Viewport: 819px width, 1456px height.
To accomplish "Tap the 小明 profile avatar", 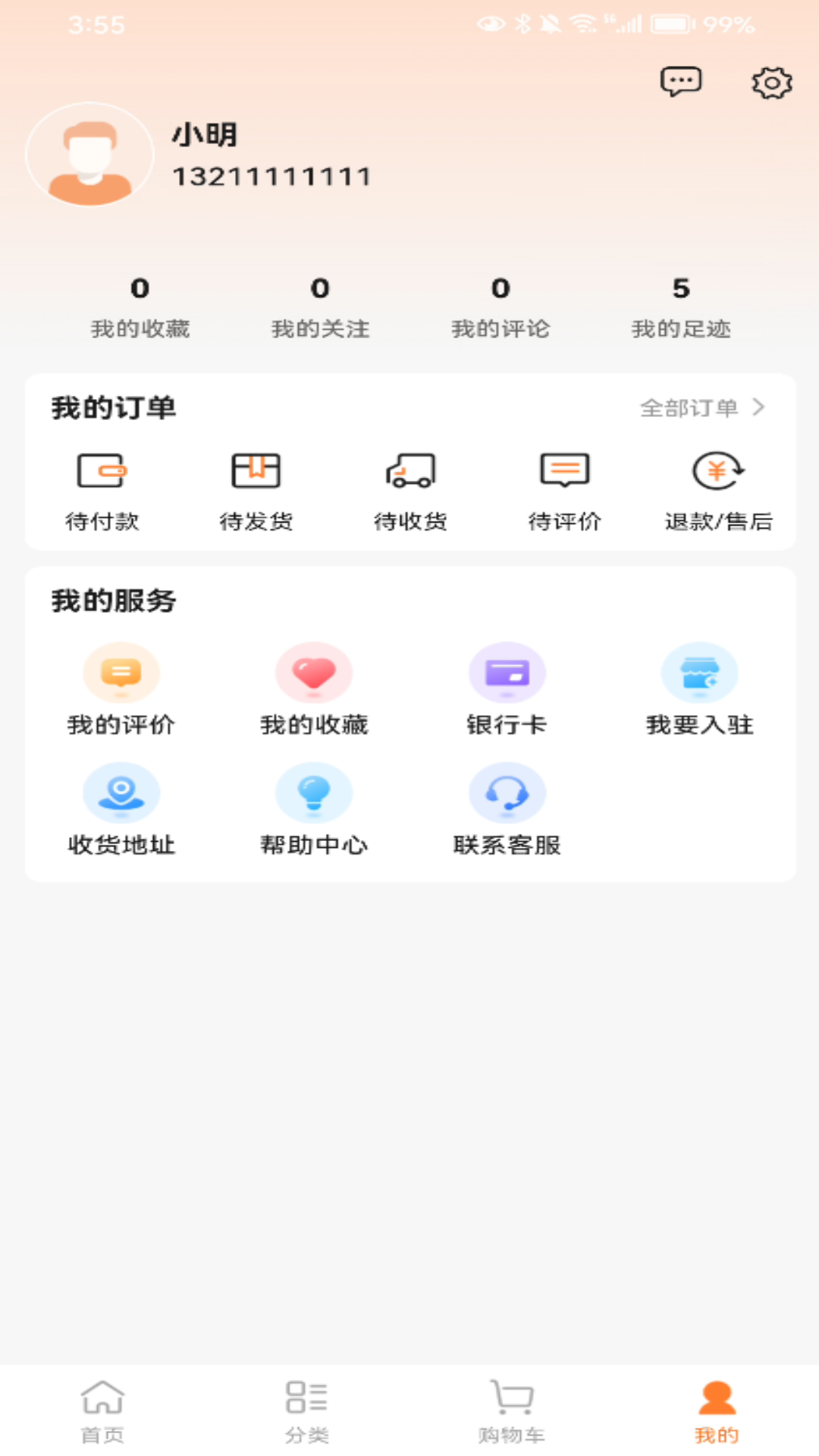I will [x=89, y=154].
